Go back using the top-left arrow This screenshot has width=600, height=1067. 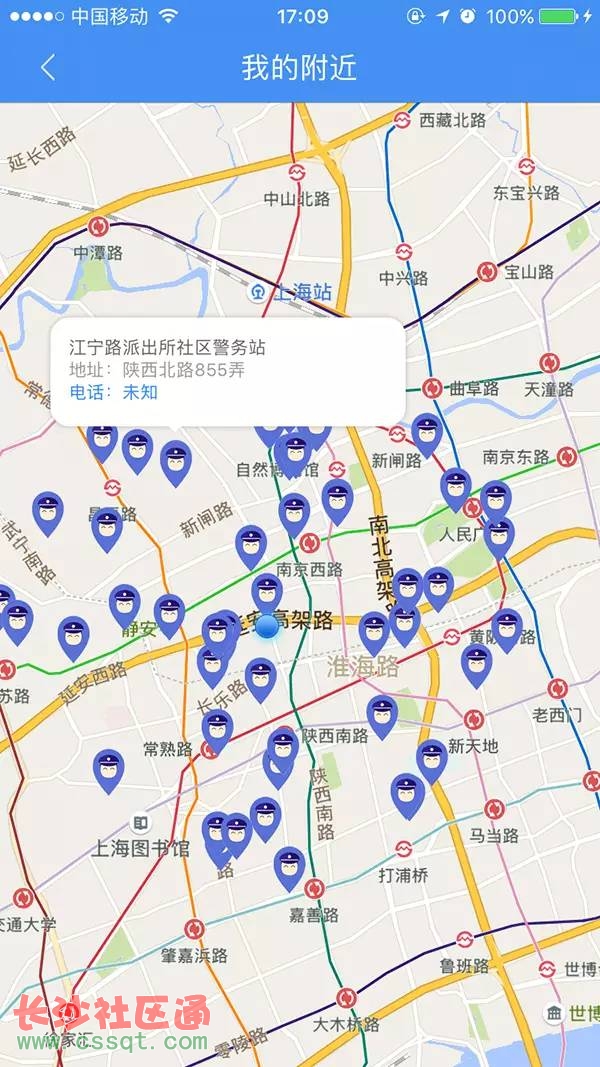click(x=48, y=68)
